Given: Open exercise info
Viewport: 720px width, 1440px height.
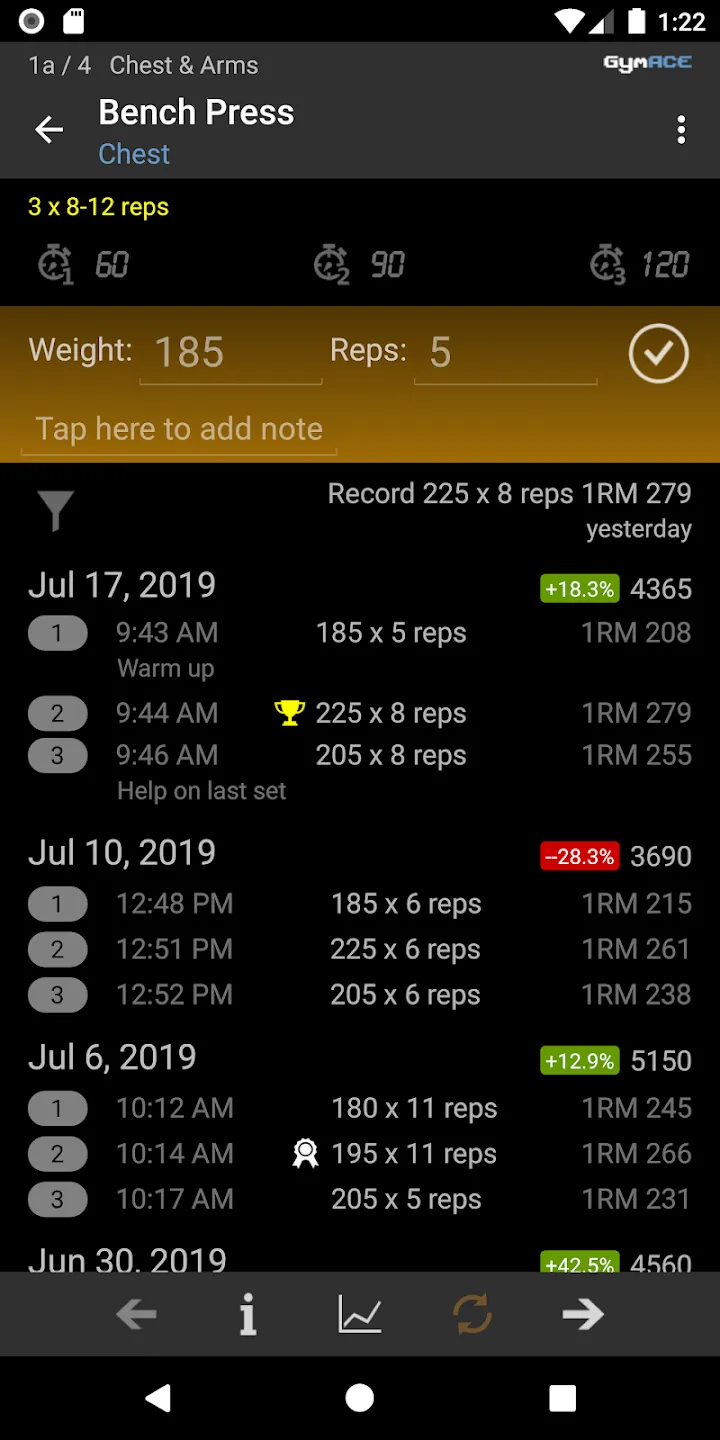Looking at the screenshot, I should [x=248, y=1314].
